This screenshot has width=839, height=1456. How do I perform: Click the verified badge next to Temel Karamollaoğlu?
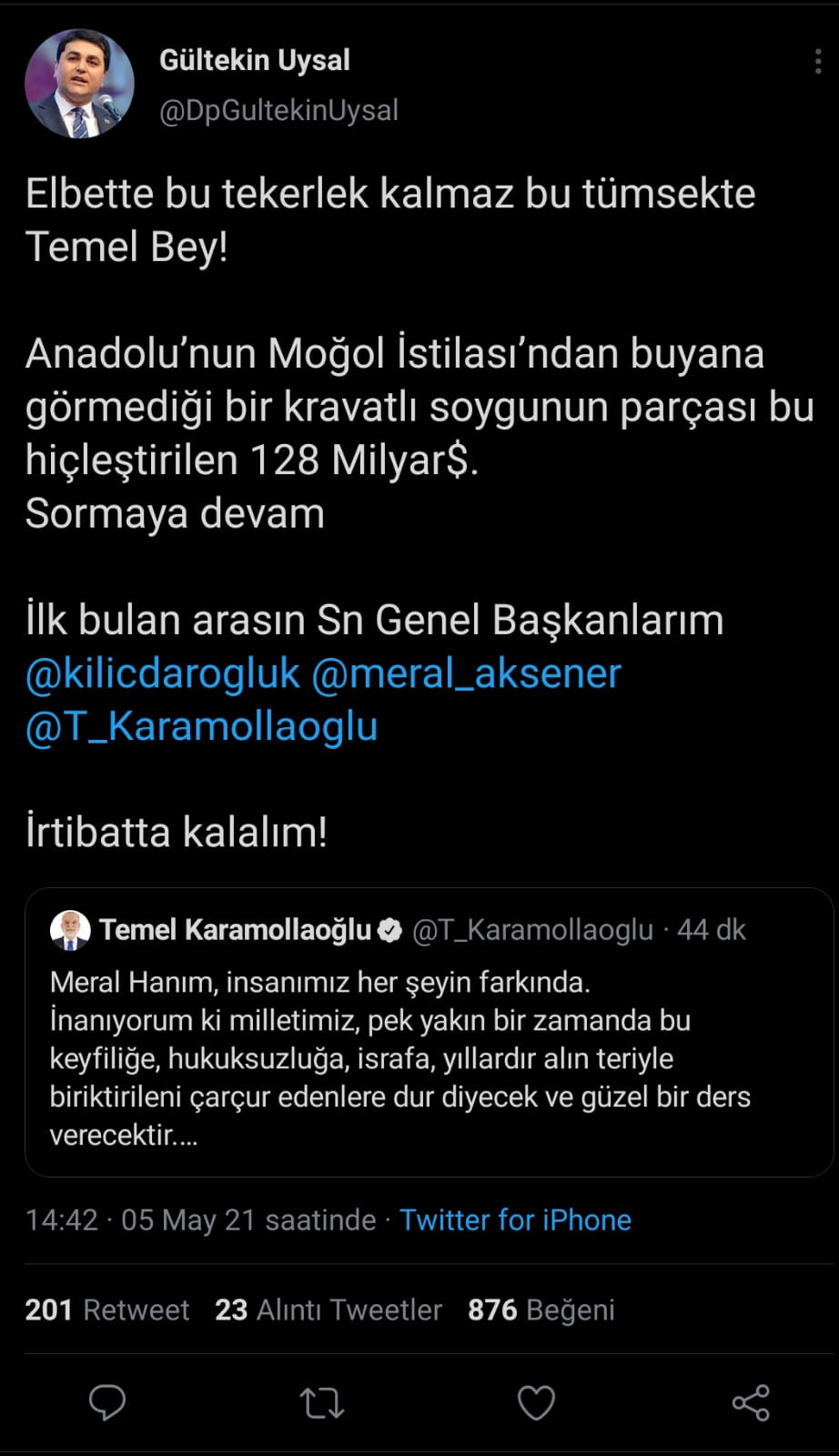pos(391,928)
